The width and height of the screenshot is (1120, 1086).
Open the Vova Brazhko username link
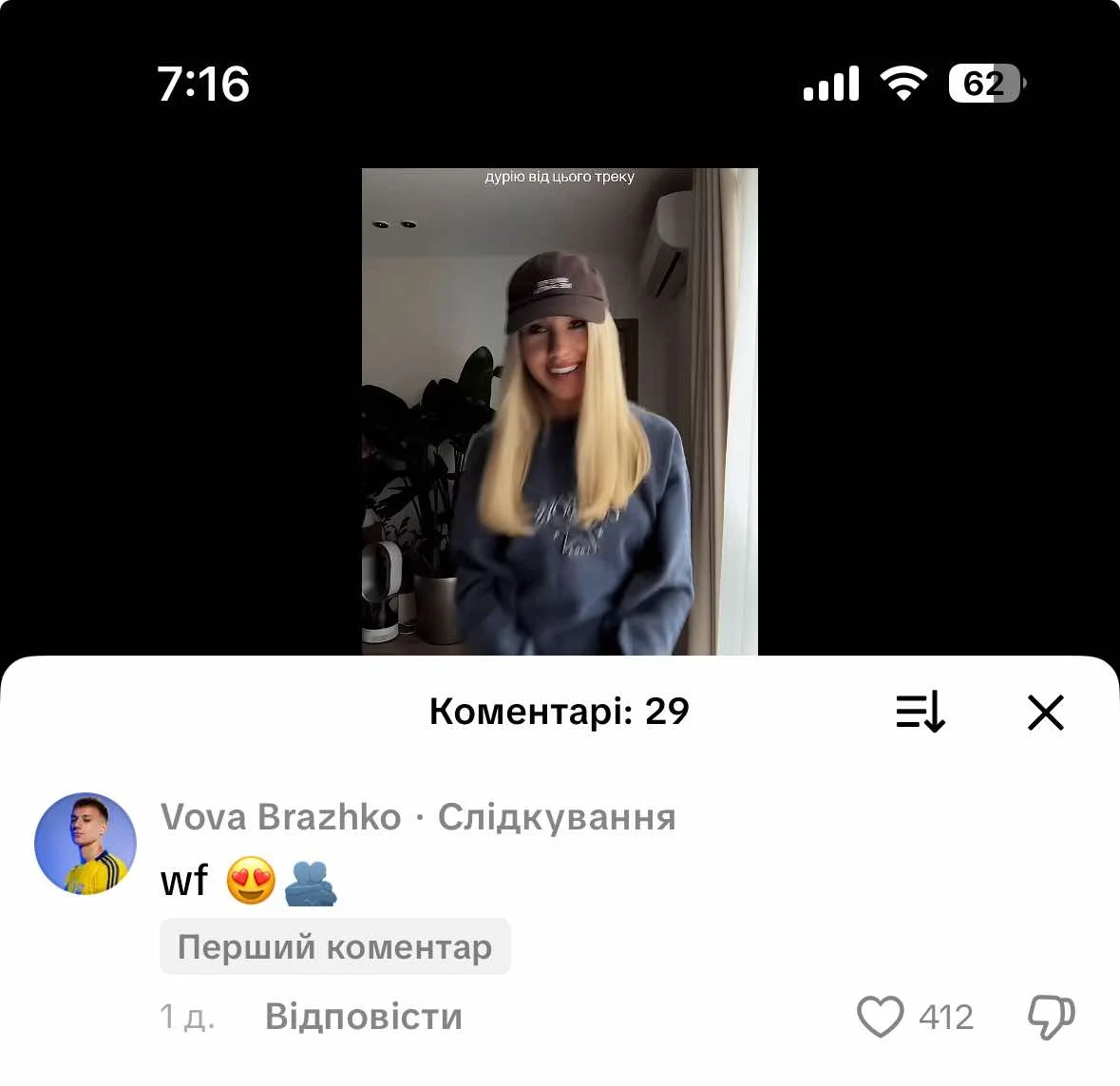tap(281, 817)
